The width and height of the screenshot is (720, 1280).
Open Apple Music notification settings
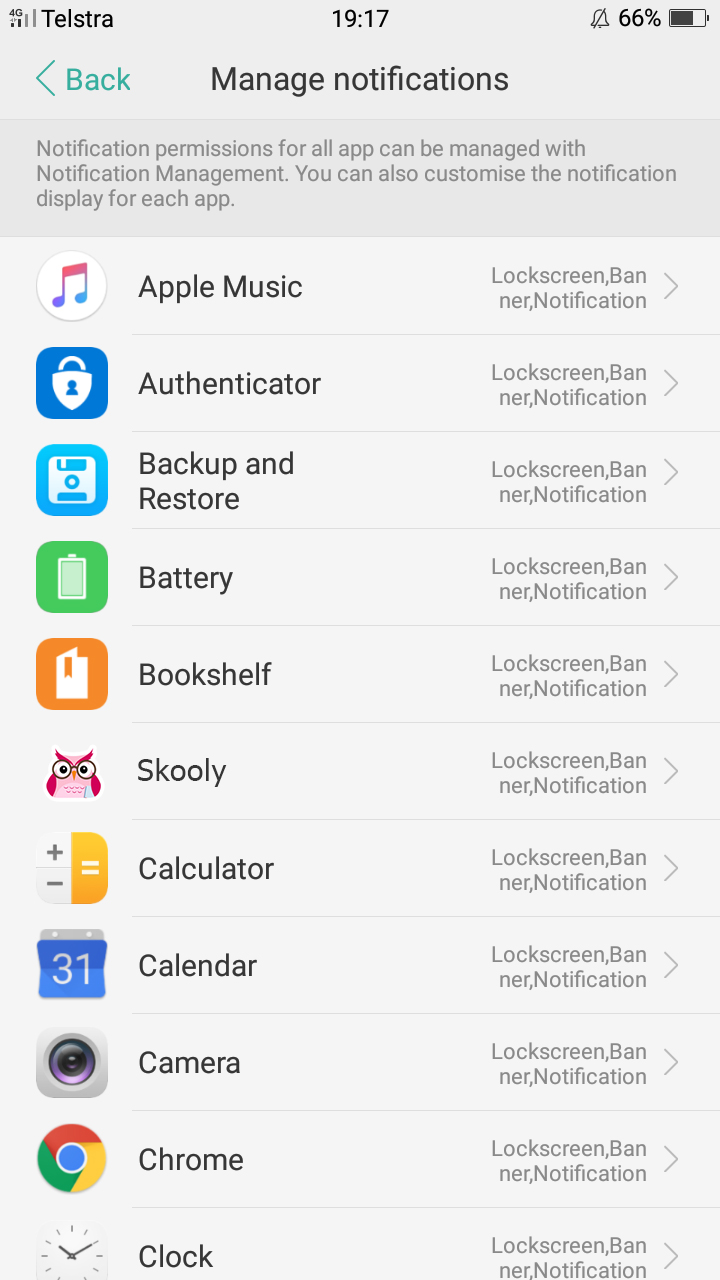tap(360, 287)
